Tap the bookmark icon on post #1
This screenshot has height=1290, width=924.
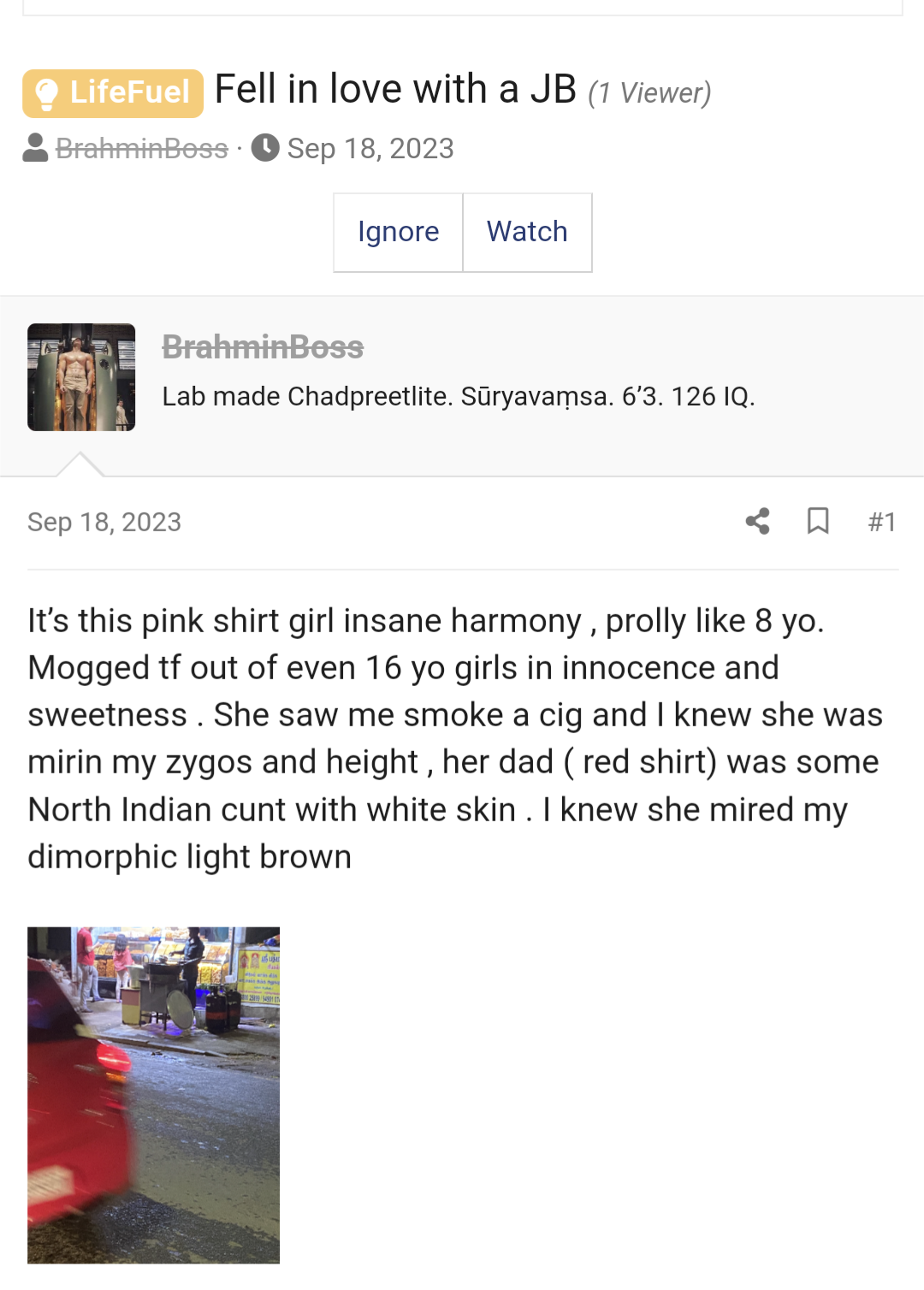(818, 521)
